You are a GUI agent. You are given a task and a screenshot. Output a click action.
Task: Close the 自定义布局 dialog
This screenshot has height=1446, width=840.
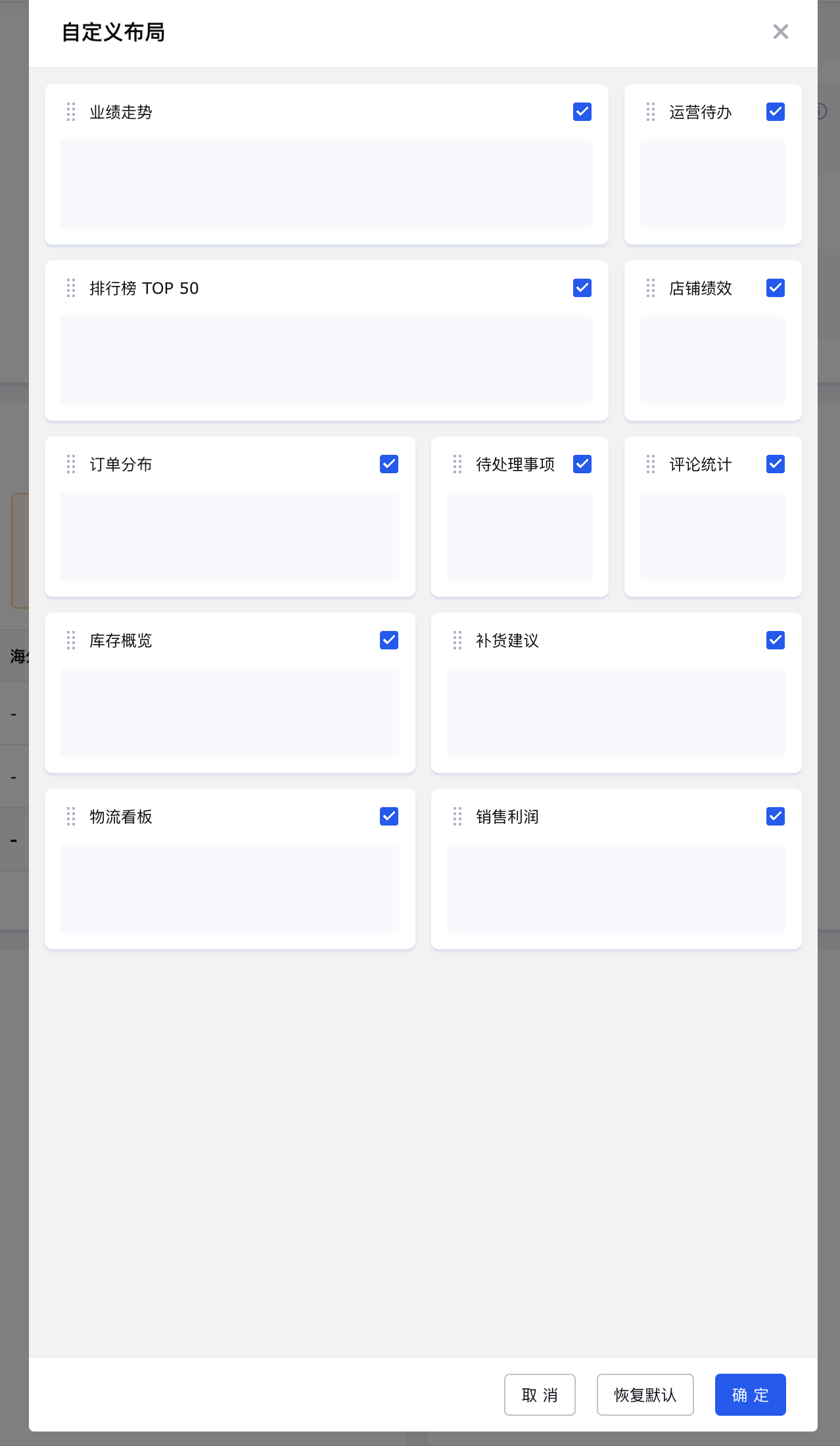pos(780,32)
